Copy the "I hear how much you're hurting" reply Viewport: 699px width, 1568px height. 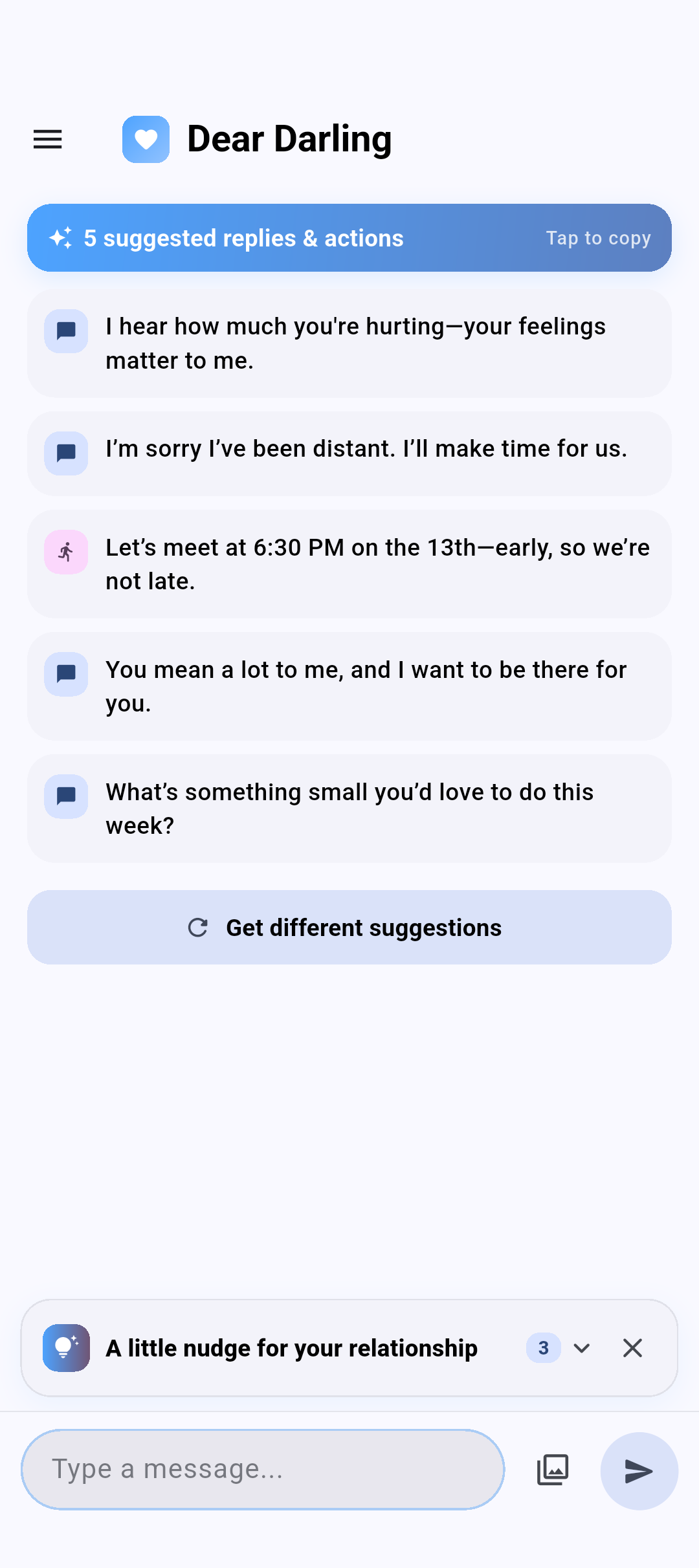click(x=349, y=343)
